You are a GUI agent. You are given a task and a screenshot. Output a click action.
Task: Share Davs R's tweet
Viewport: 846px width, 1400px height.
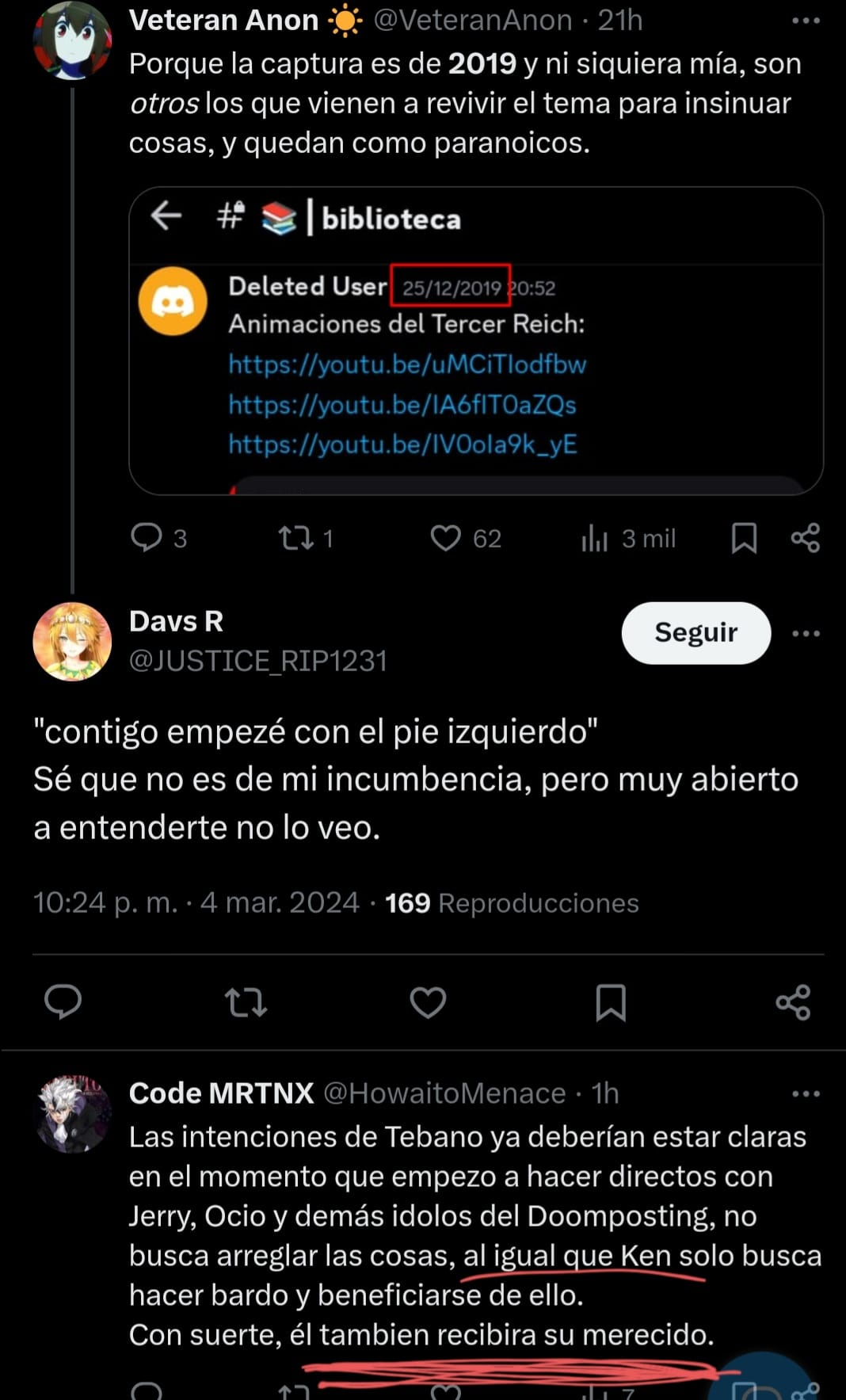click(793, 1002)
